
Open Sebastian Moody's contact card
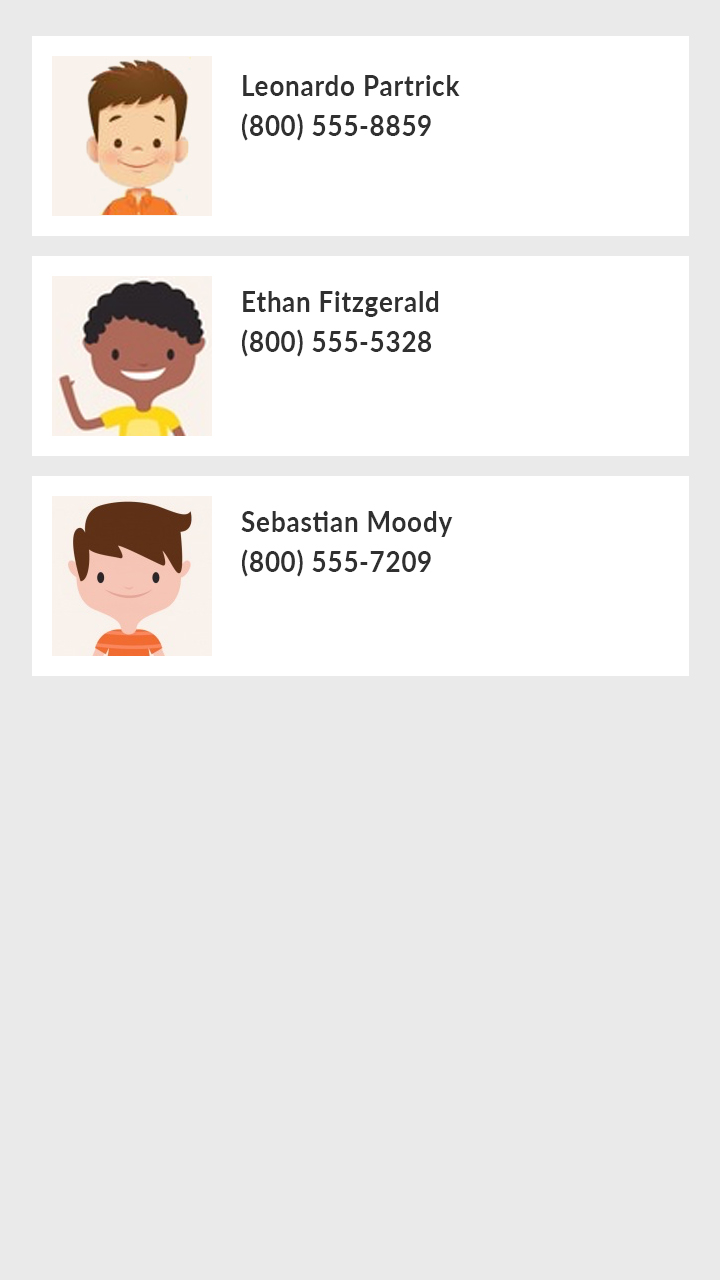pyautogui.click(x=360, y=576)
